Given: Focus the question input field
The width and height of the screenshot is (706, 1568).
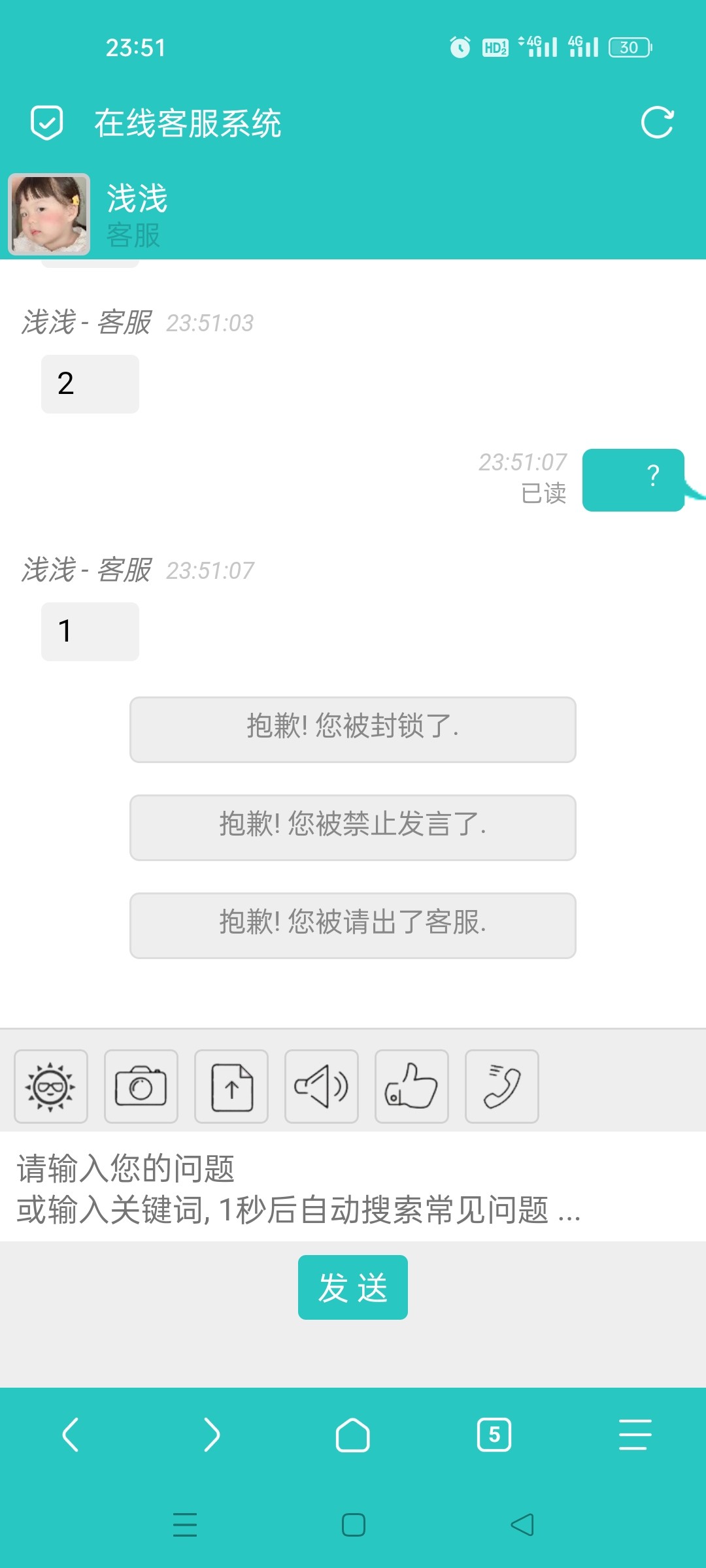Looking at the screenshot, I should (353, 1188).
